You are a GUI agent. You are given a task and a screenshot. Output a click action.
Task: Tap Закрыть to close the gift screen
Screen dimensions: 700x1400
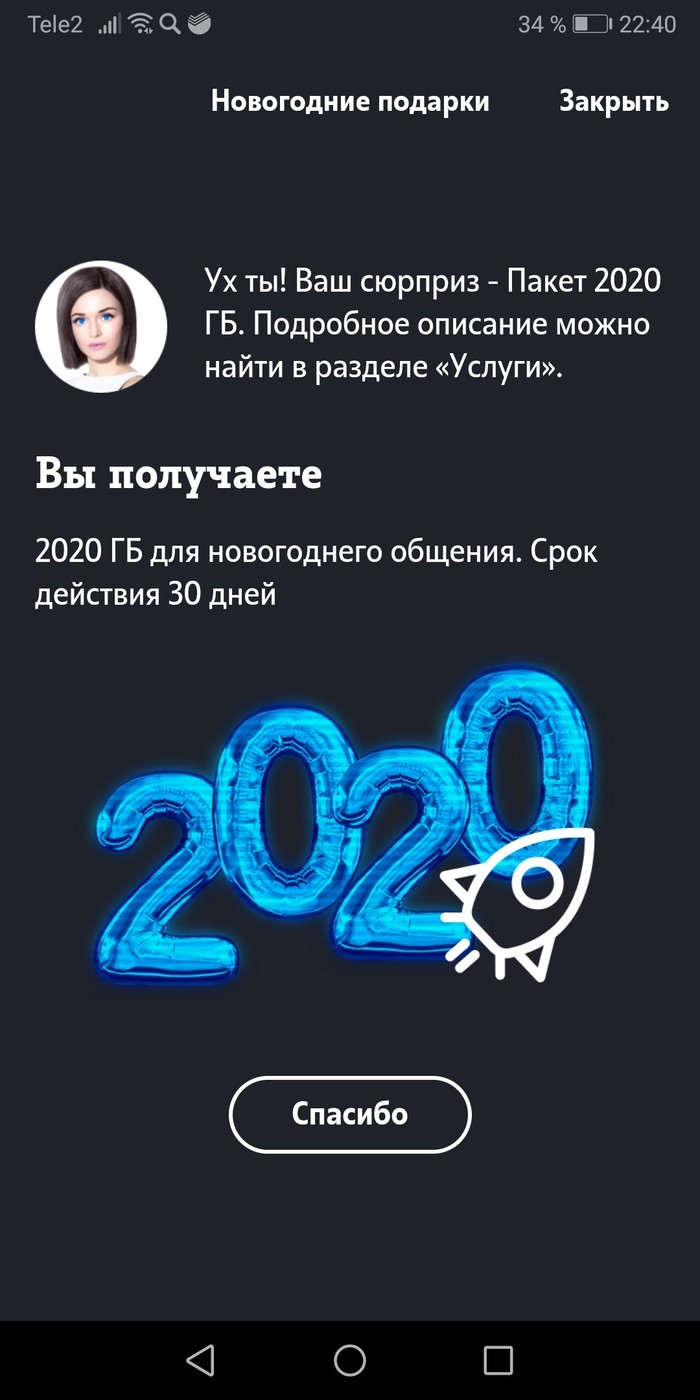click(x=613, y=101)
